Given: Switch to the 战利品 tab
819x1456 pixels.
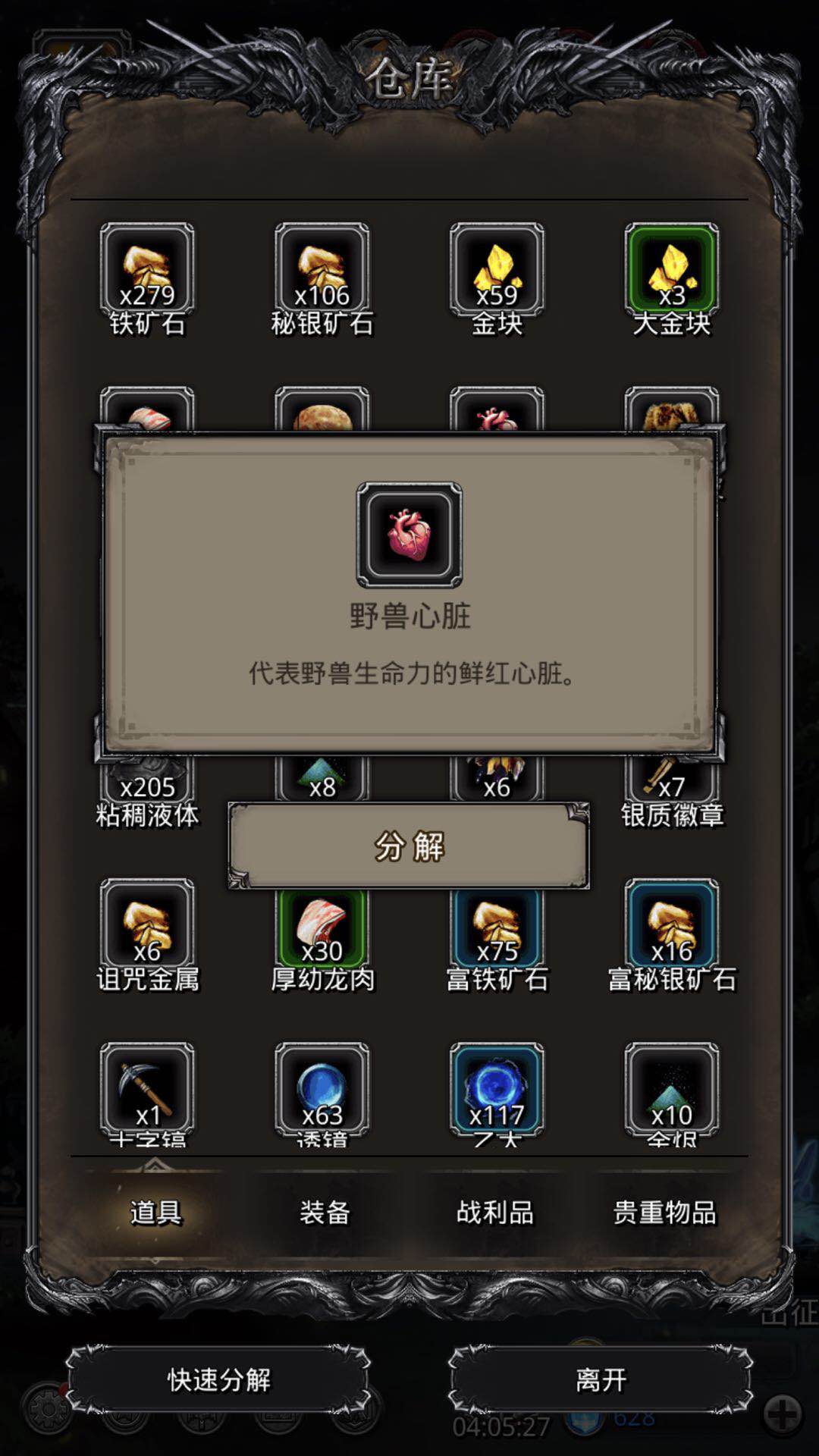Looking at the screenshot, I should [x=494, y=1212].
